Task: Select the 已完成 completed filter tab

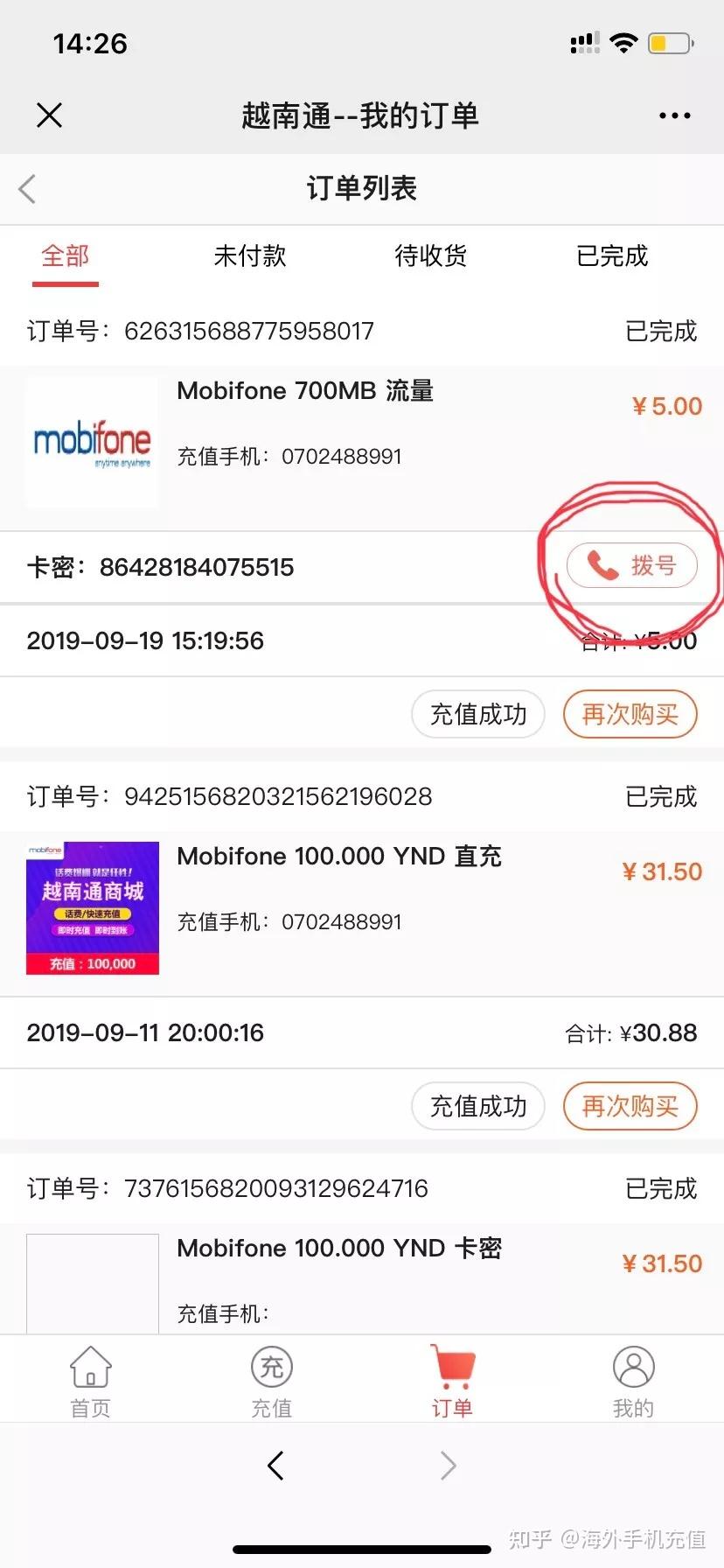Action: pyautogui.click(x=610, y=255)
